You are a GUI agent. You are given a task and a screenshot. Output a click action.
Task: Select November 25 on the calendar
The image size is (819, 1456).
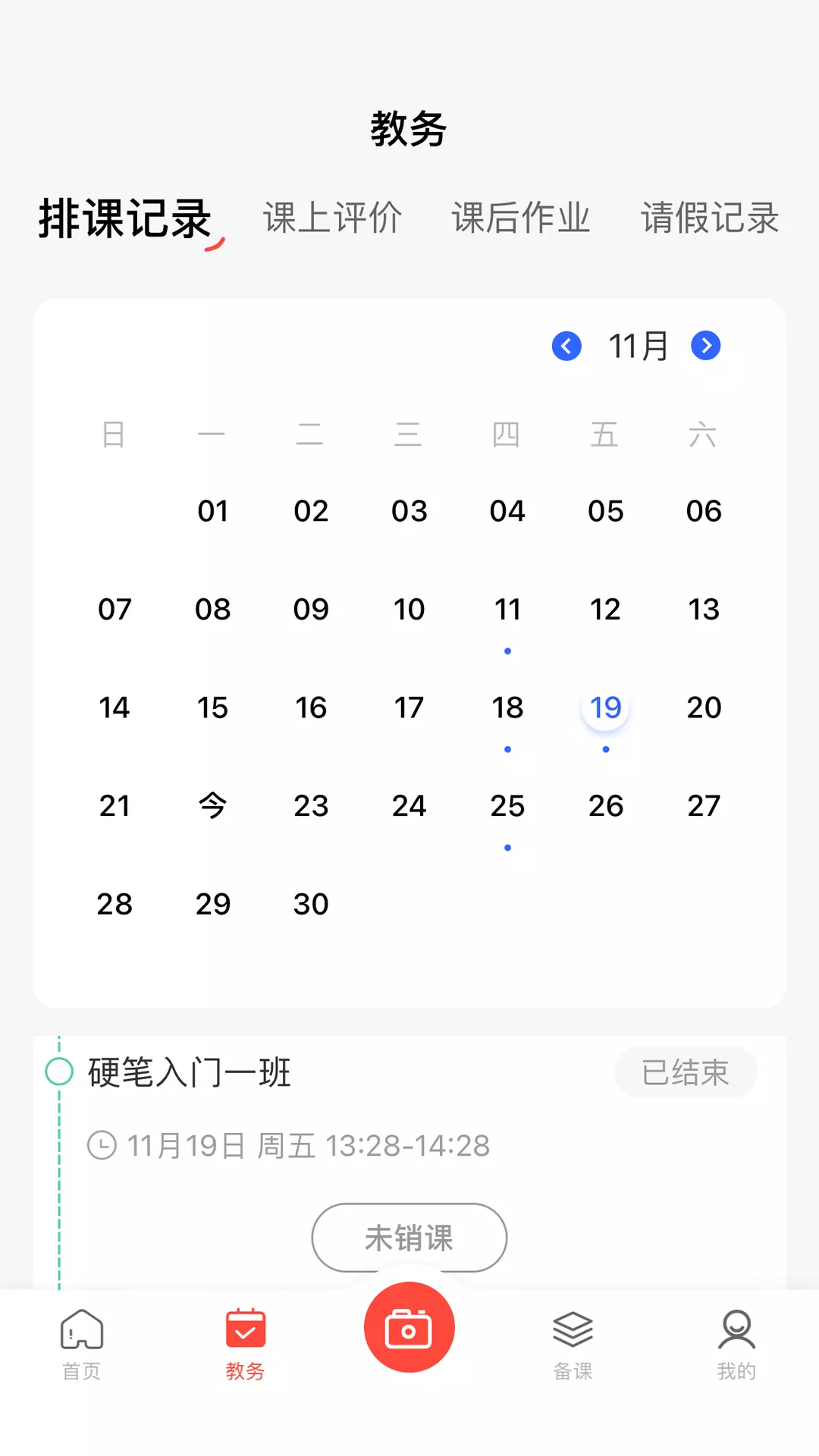click(x=507, y=805)
